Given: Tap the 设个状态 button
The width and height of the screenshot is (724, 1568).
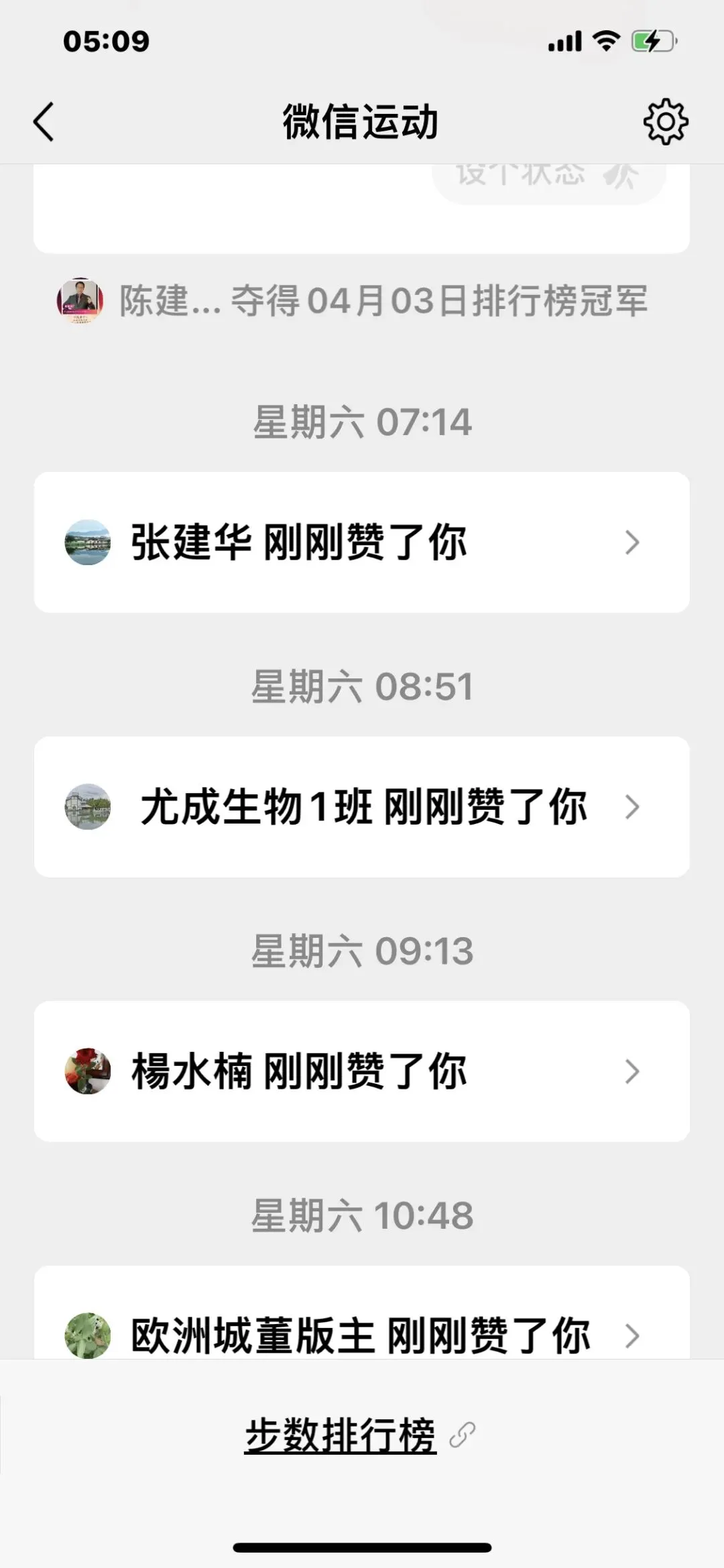Looking at the screenshot, I should 548,178.
